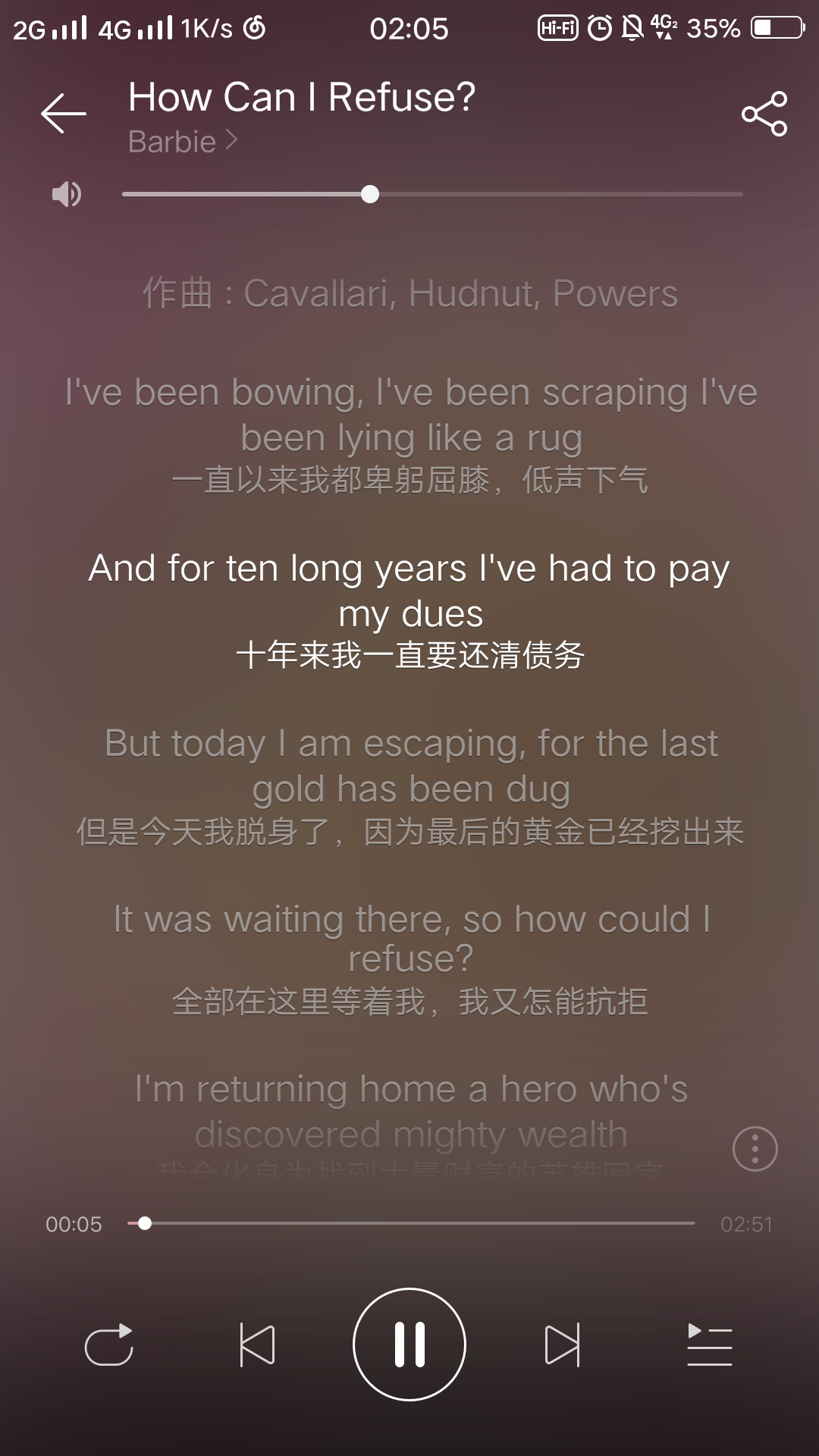Skip to the next track

tap(562, 1345)
